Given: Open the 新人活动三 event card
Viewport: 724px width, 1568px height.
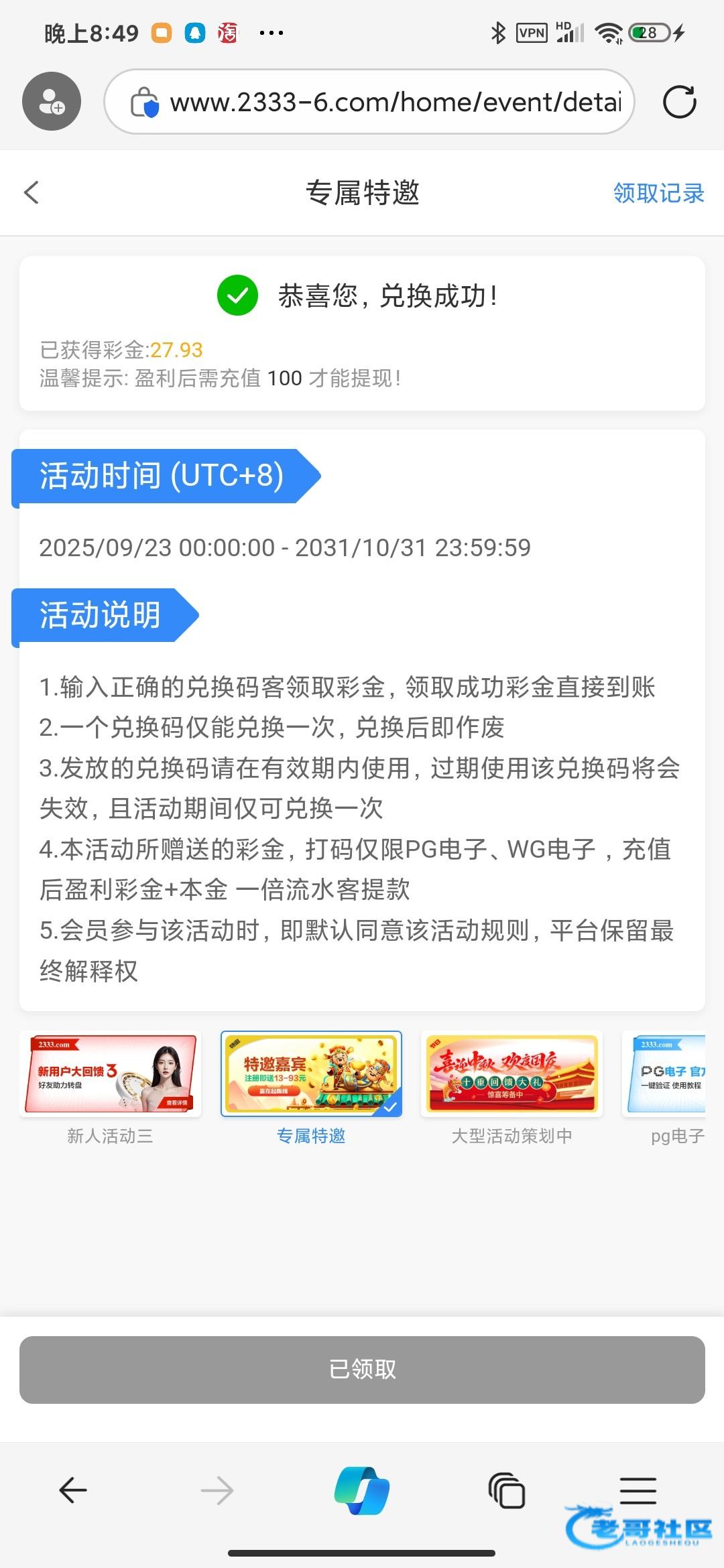Looking at the screenshot, I should (x=111, y=1075).
